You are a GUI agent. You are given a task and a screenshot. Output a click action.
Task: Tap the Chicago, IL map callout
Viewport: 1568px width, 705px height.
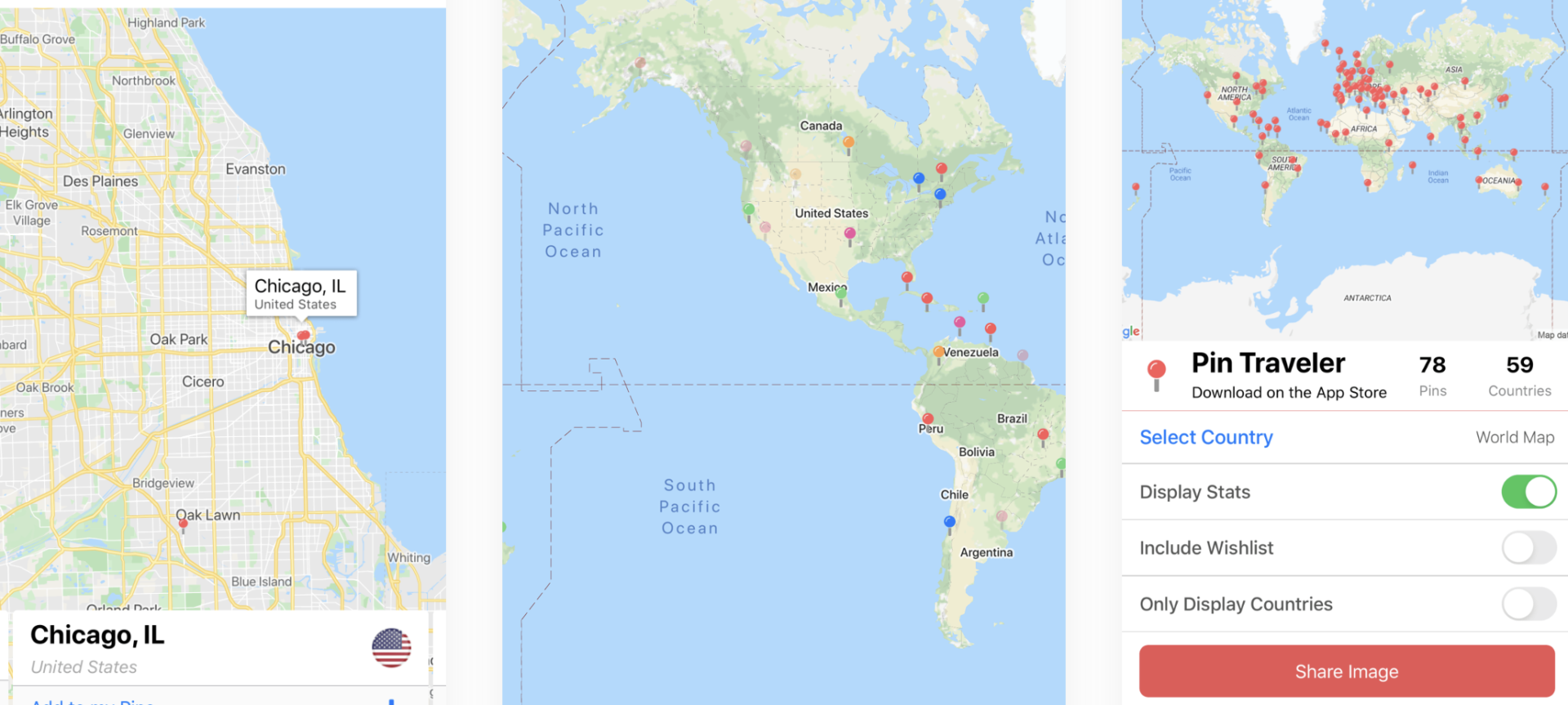pyautogui.click(x=301, y=292)
